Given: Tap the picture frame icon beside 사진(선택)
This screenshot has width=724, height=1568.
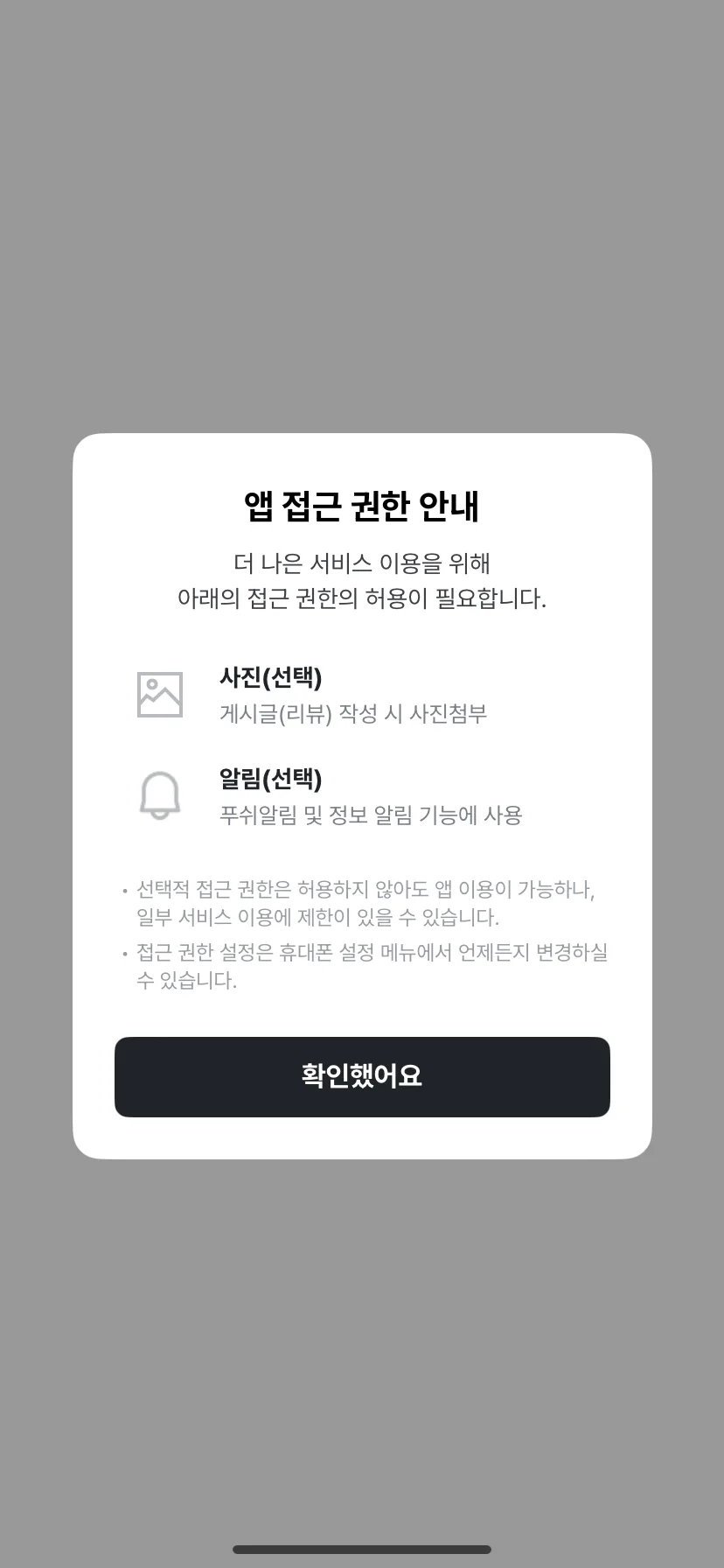Looking at the screenshot, I should [160, 694].
